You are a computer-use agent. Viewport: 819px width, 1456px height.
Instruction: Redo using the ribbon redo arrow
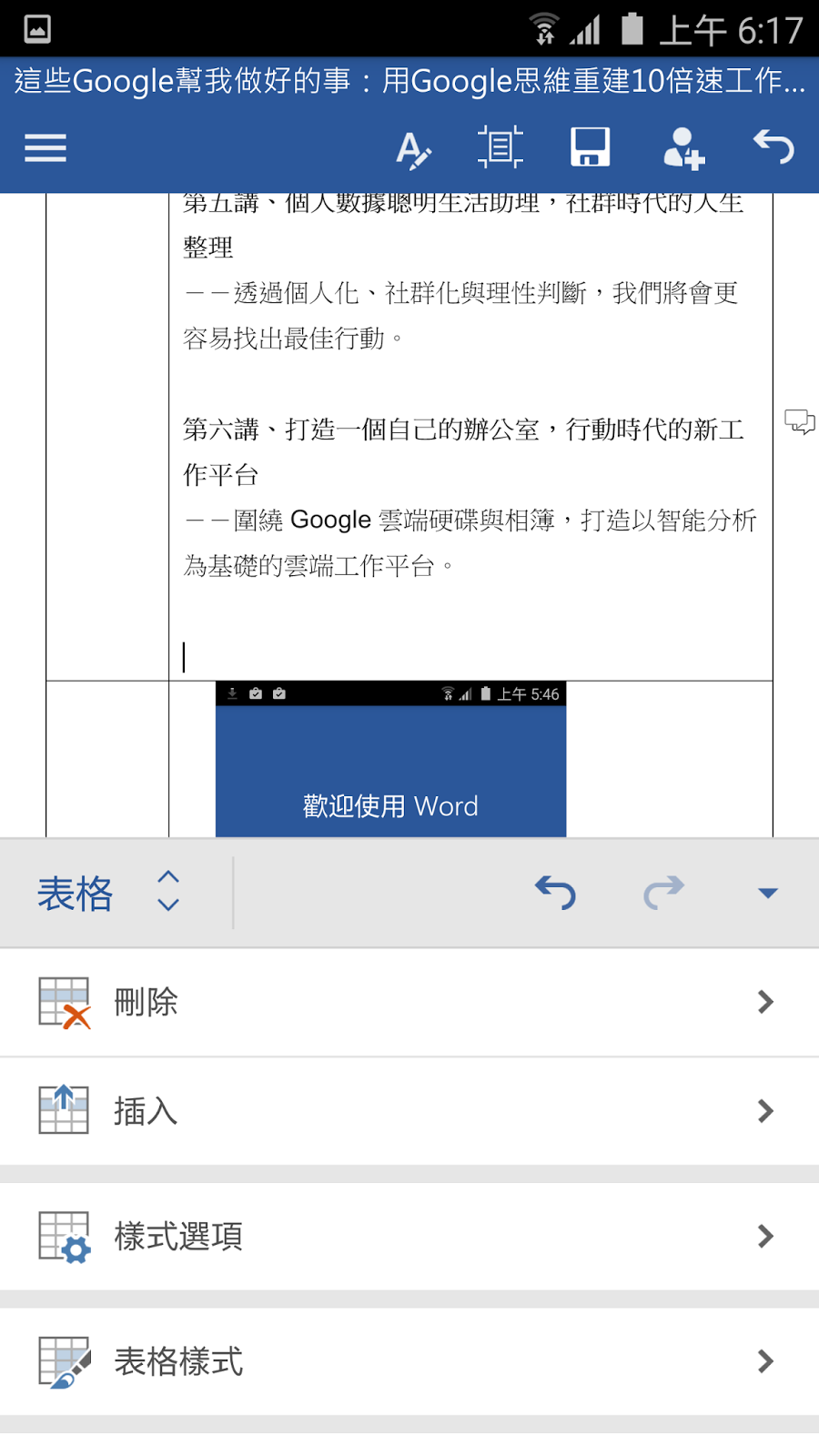663,892
